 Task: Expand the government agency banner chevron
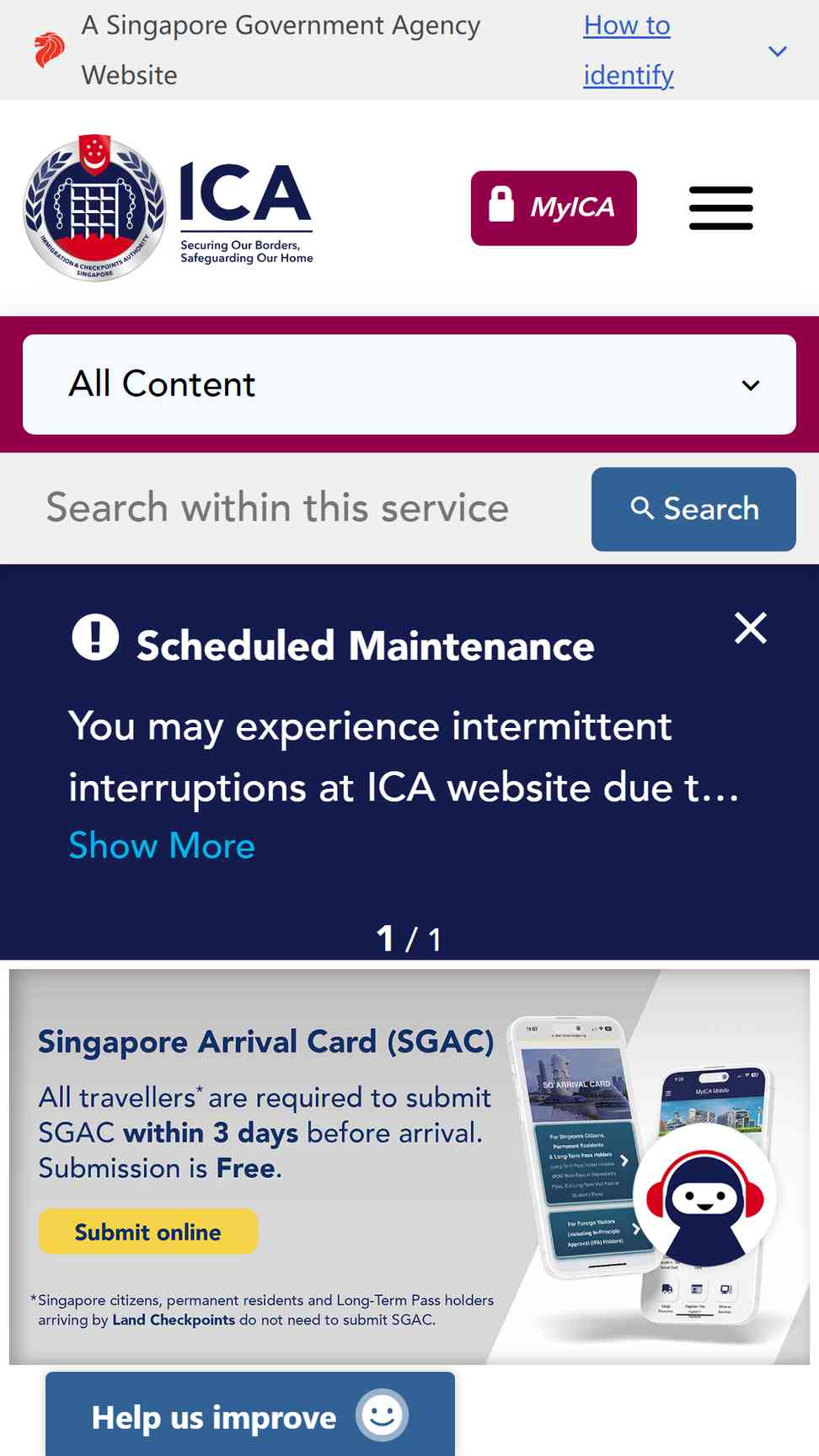click(778, 51)
